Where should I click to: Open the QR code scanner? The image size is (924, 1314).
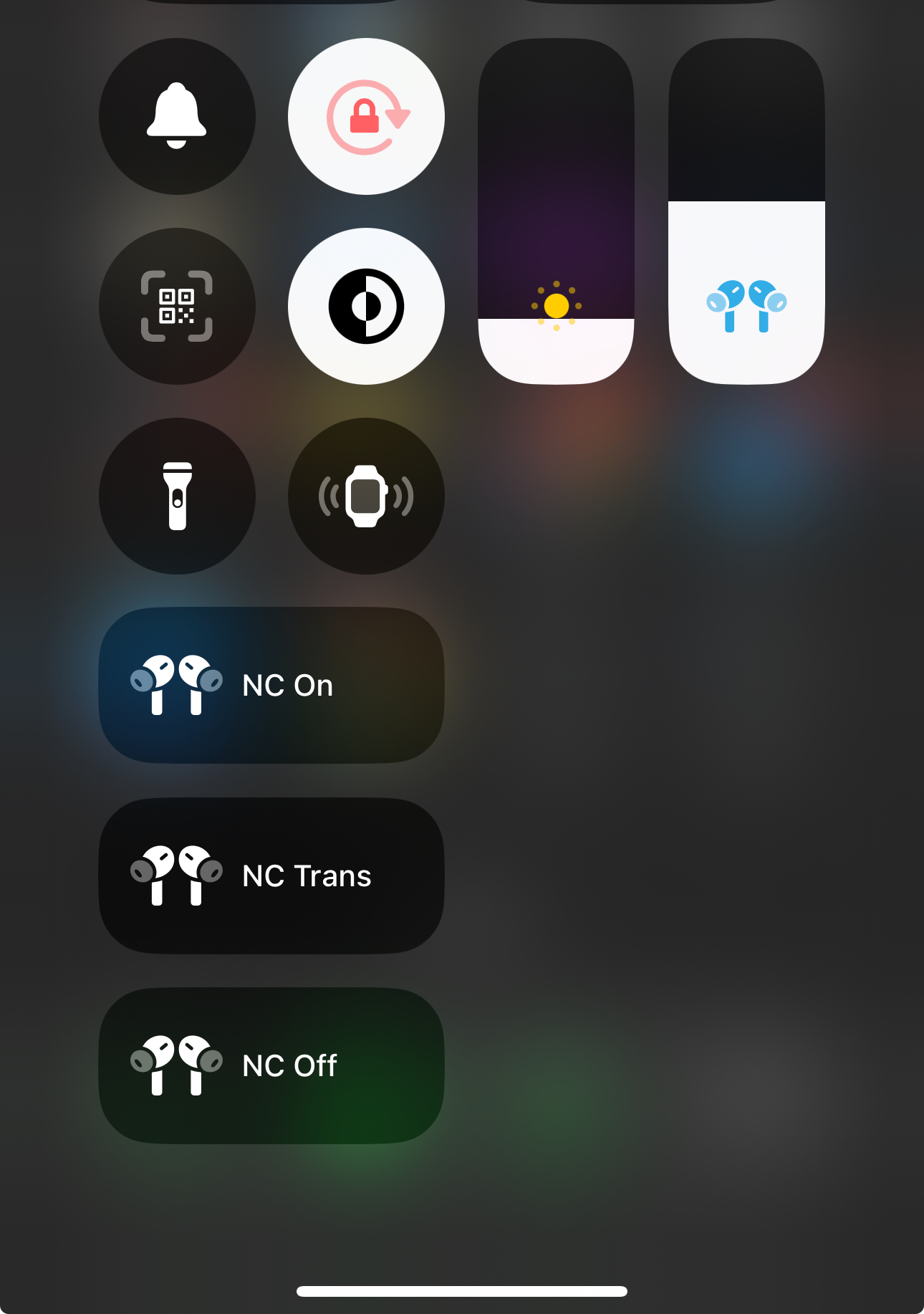pos(177,306)
